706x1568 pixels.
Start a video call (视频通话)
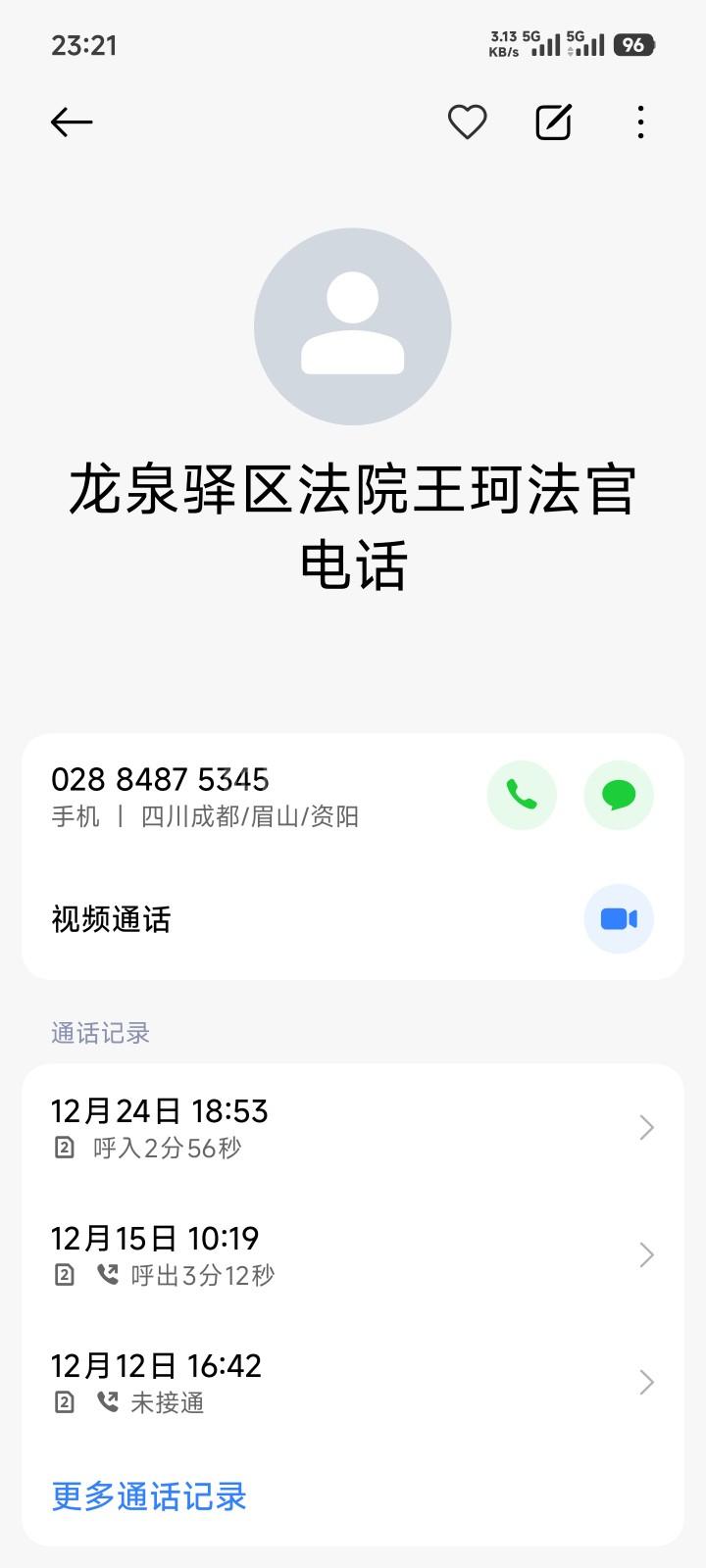tap(619, 918)
